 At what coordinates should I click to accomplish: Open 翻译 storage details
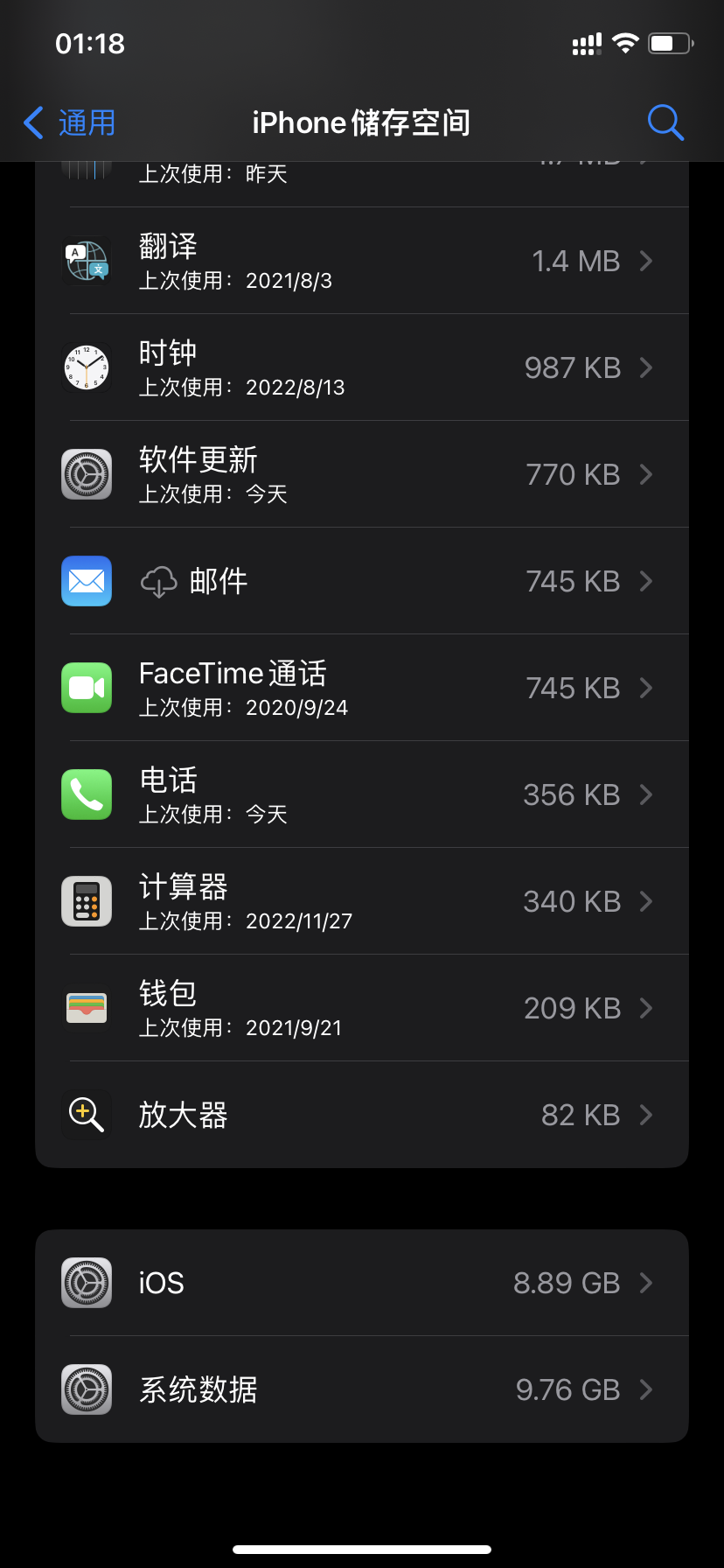[362, 261]
